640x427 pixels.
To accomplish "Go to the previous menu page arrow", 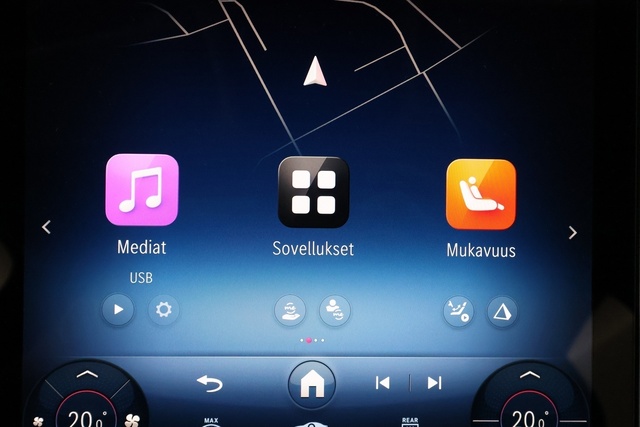I will 46,228.
